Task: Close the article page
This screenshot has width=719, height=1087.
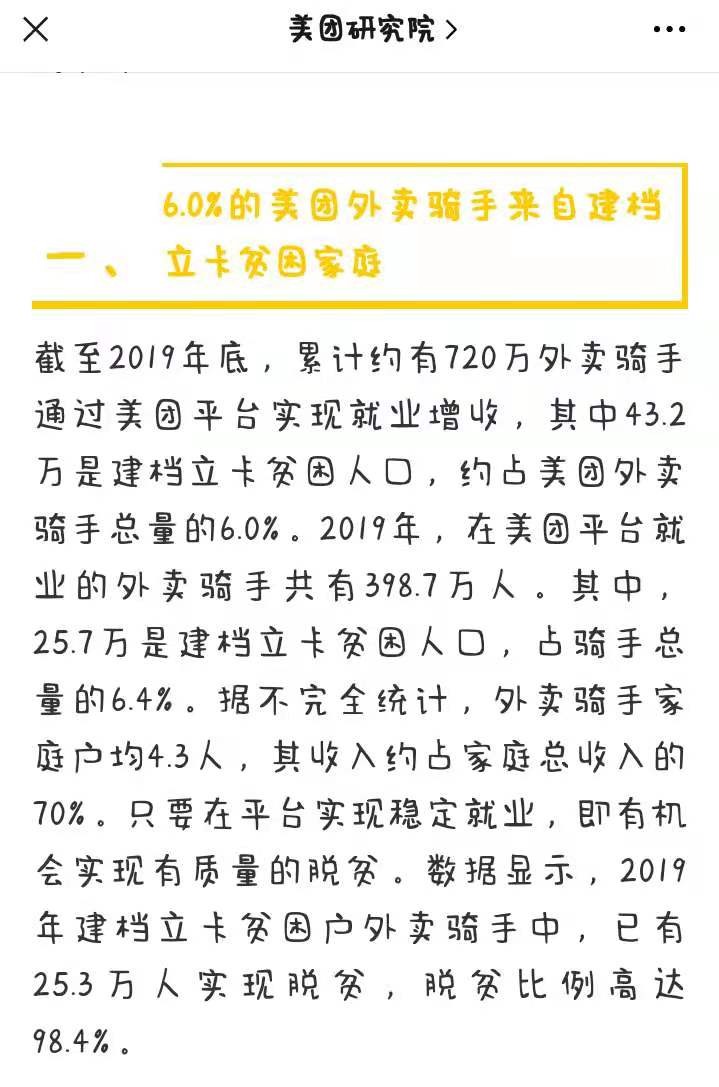Action: (x=36, y=30)
